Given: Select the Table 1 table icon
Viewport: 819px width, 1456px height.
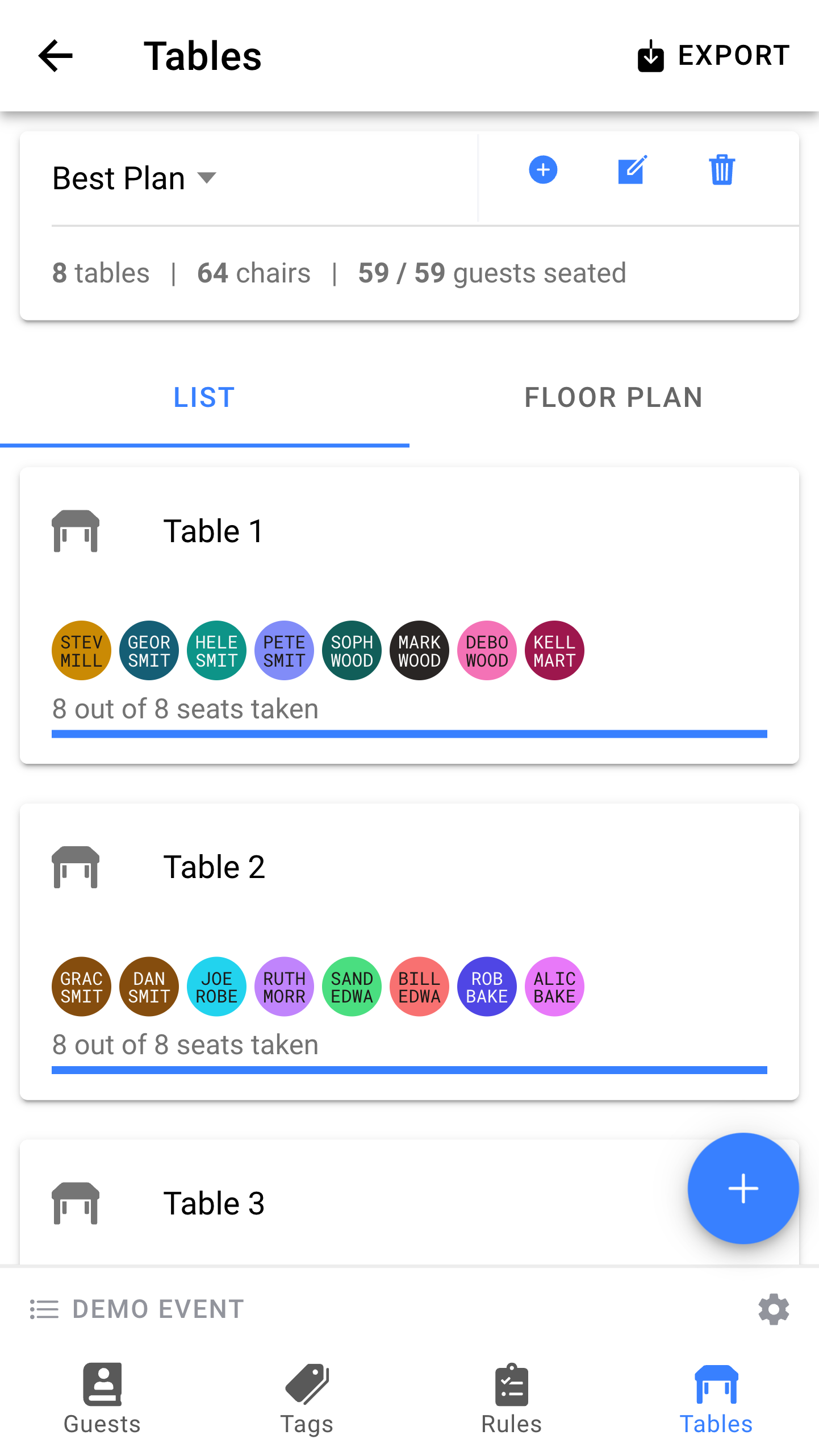Looking at the screenshot, I should [76, 531].
